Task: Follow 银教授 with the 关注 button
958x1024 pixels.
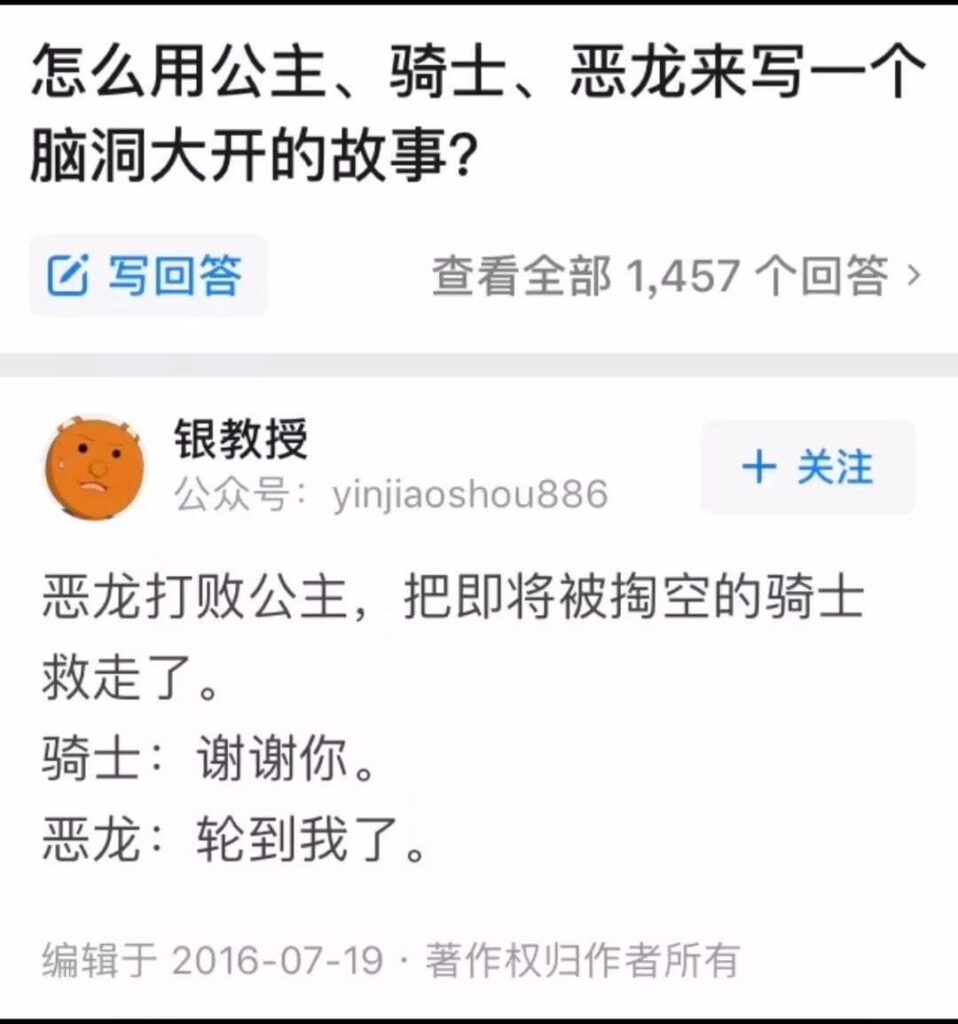Action: [x=808, y=467]
